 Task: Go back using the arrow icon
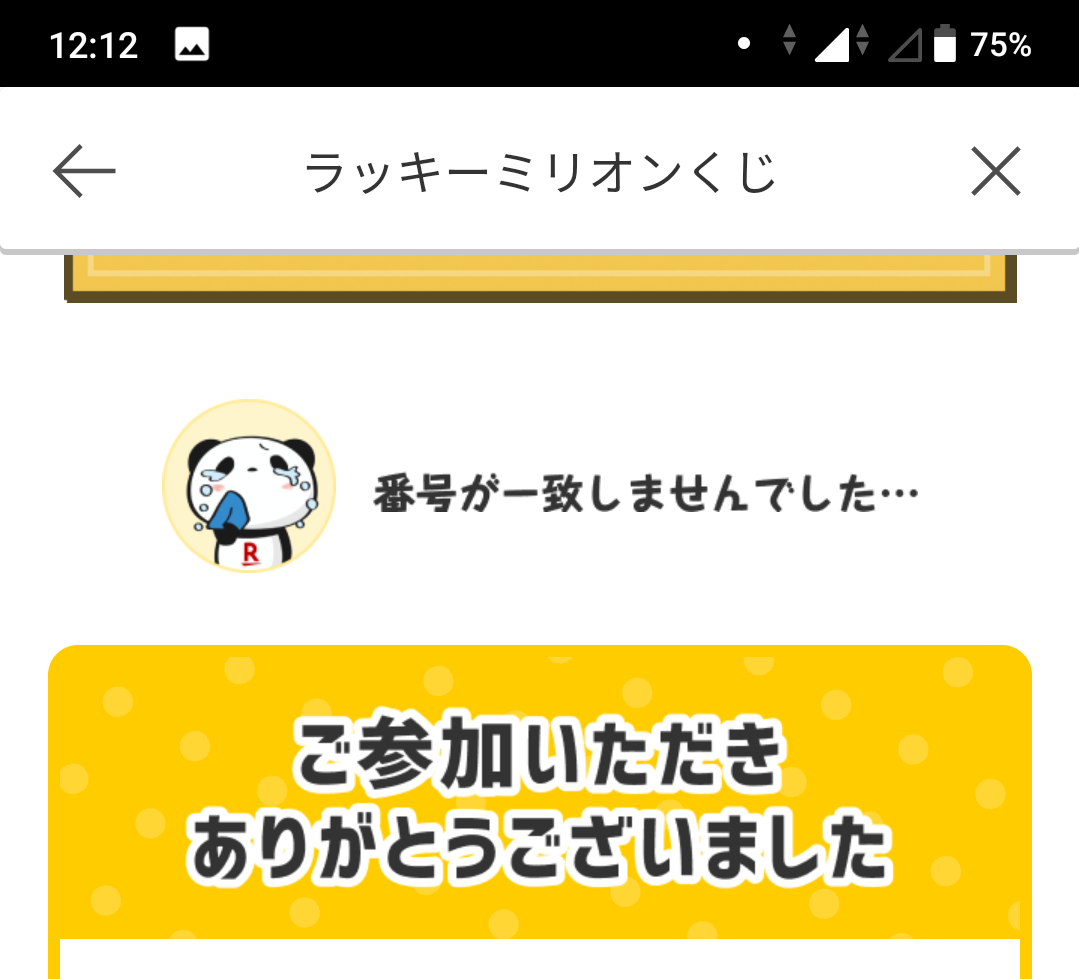click(x=84, y=171)
